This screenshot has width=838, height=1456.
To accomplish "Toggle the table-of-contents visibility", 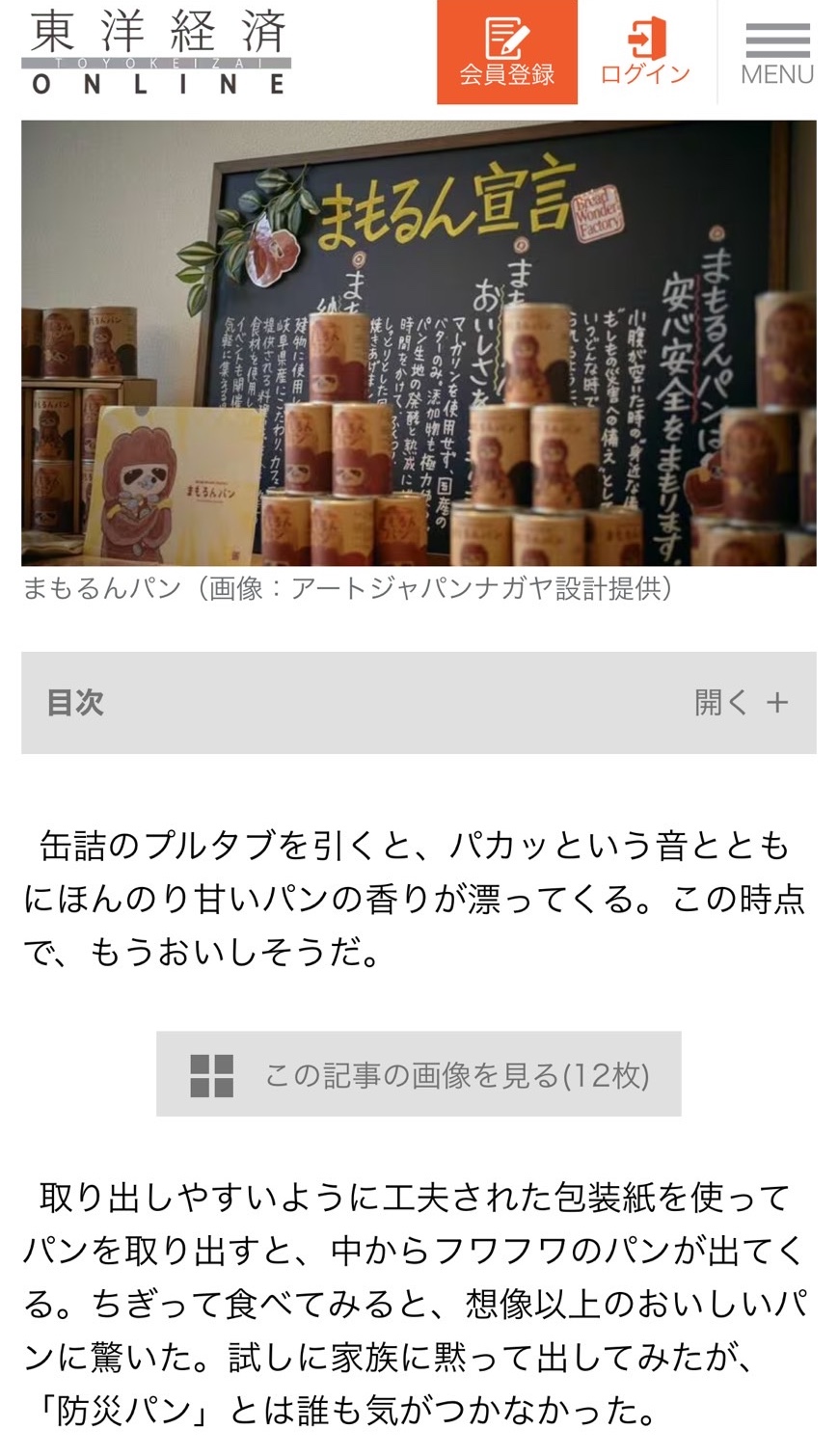I will point(743,704).
